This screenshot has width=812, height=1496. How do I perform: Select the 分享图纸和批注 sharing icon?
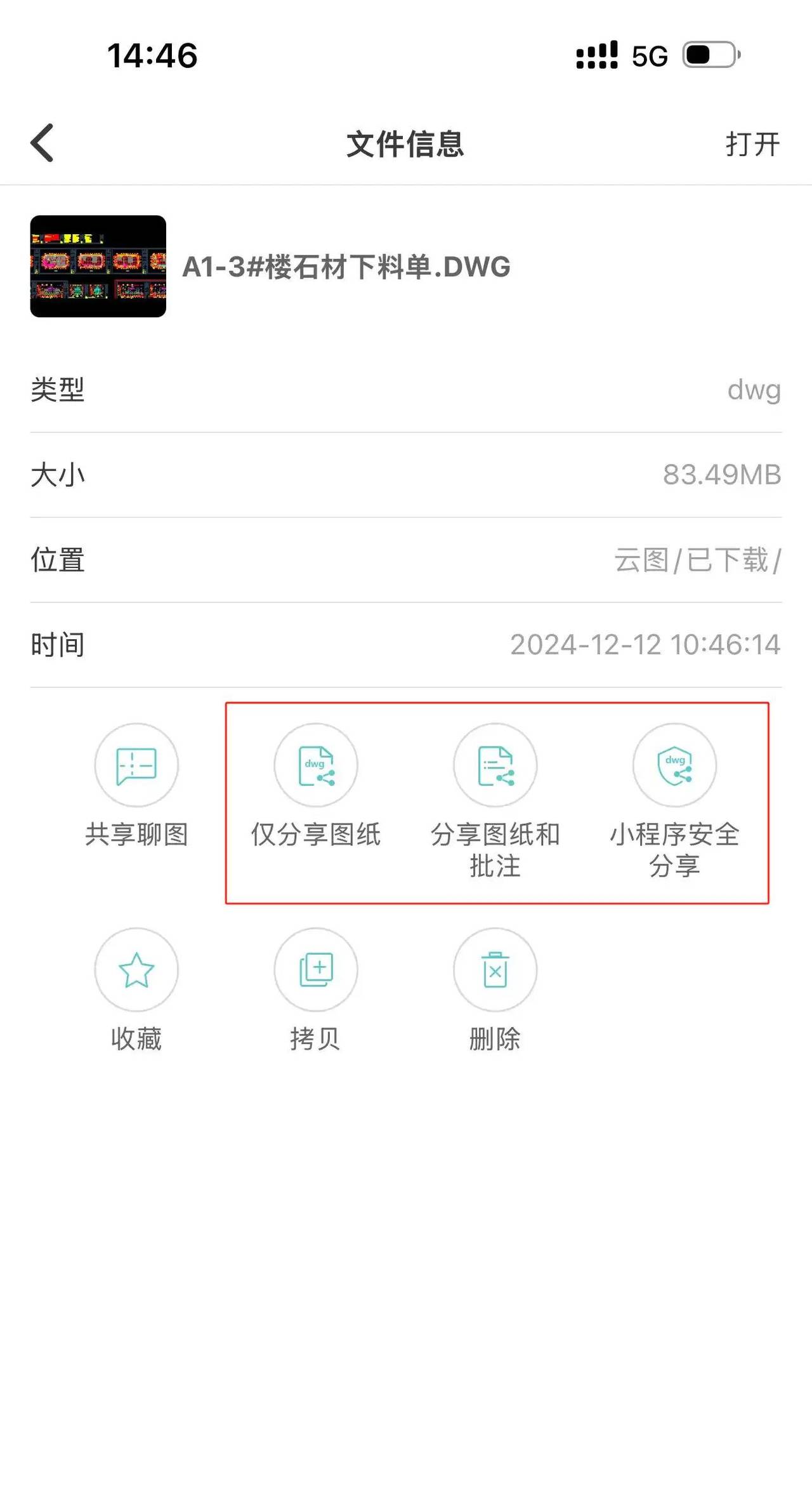point(495,765)
